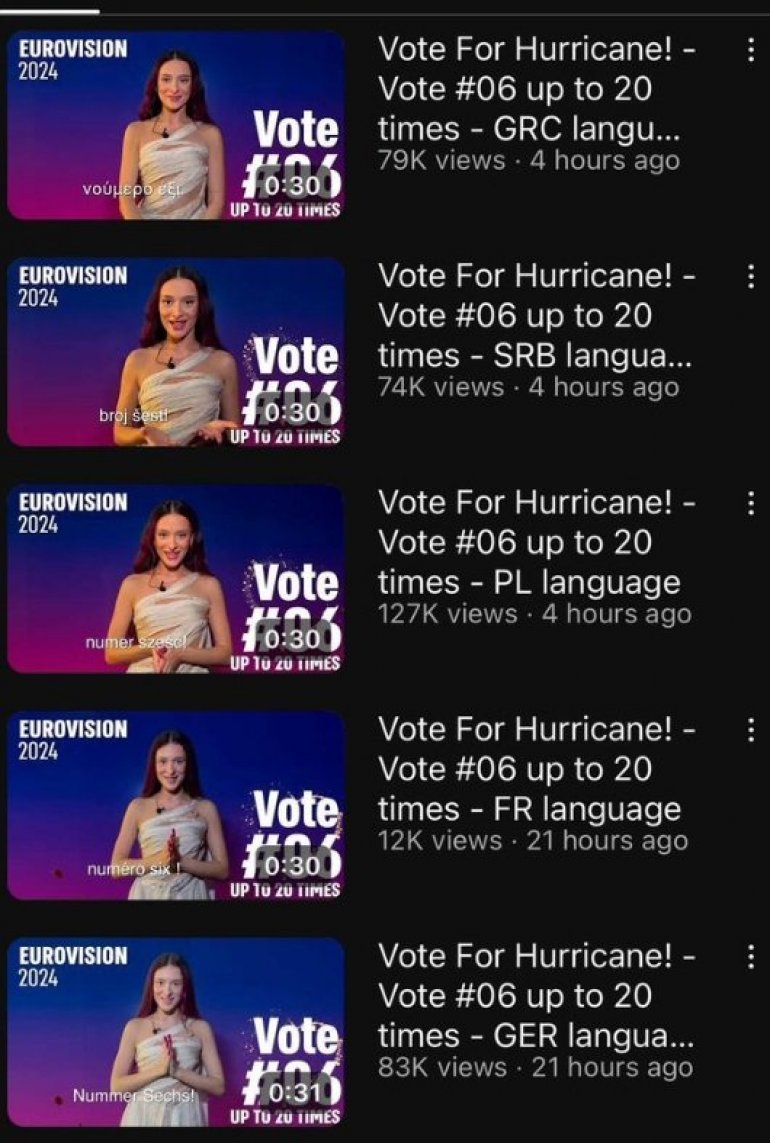Watch the PL language video thumbnail
This screenshot has width=770, height=1143.
[176, 579]
